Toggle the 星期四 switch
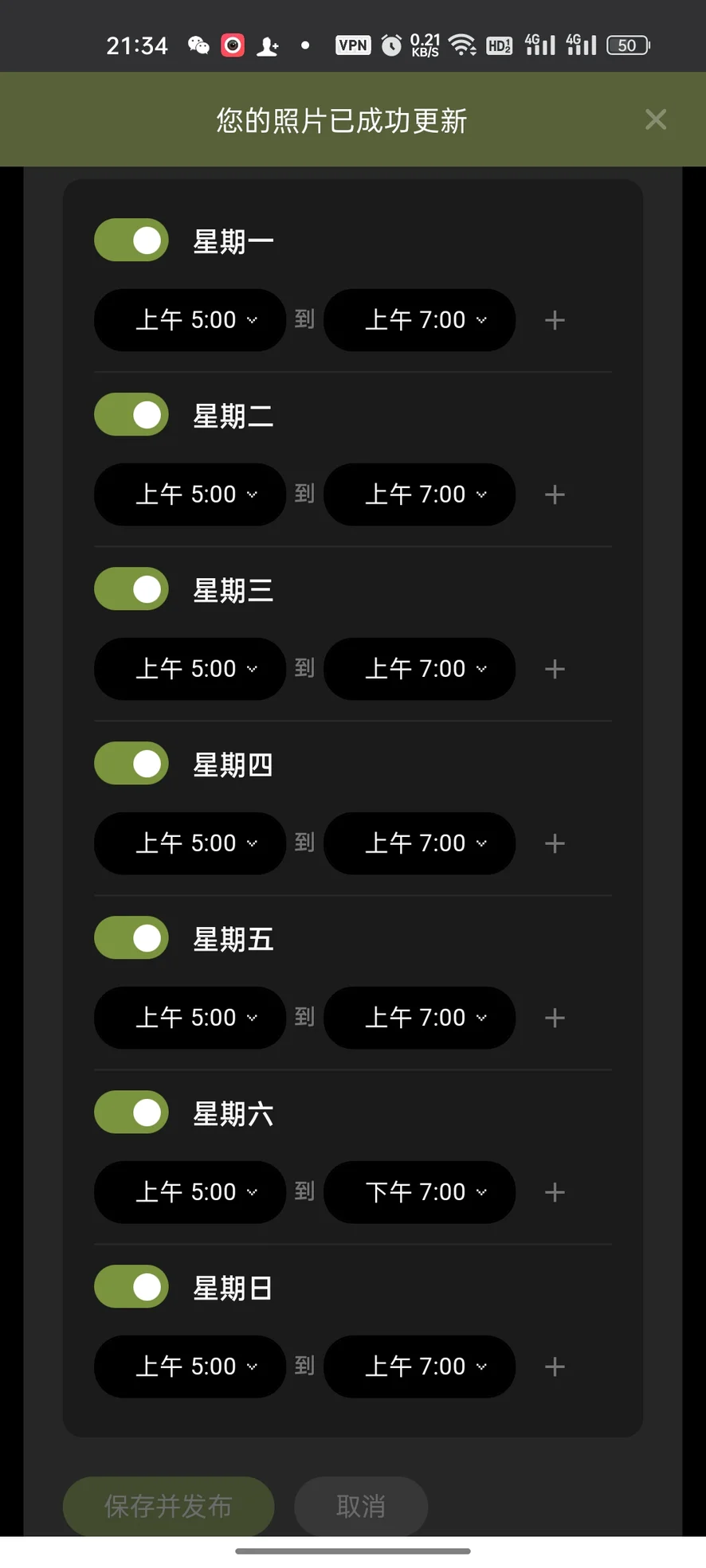 point(131,763)
